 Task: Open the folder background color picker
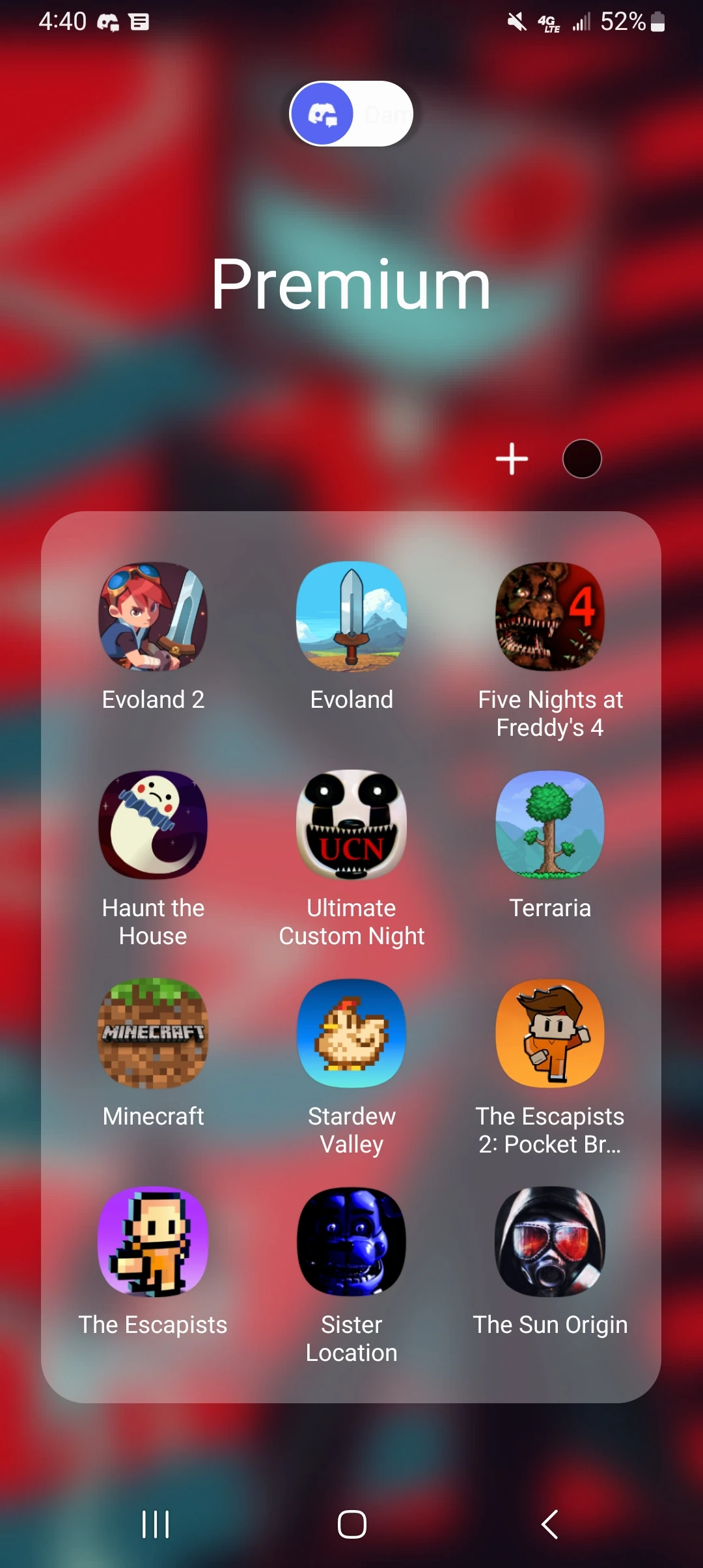click(x=581, y=458)
